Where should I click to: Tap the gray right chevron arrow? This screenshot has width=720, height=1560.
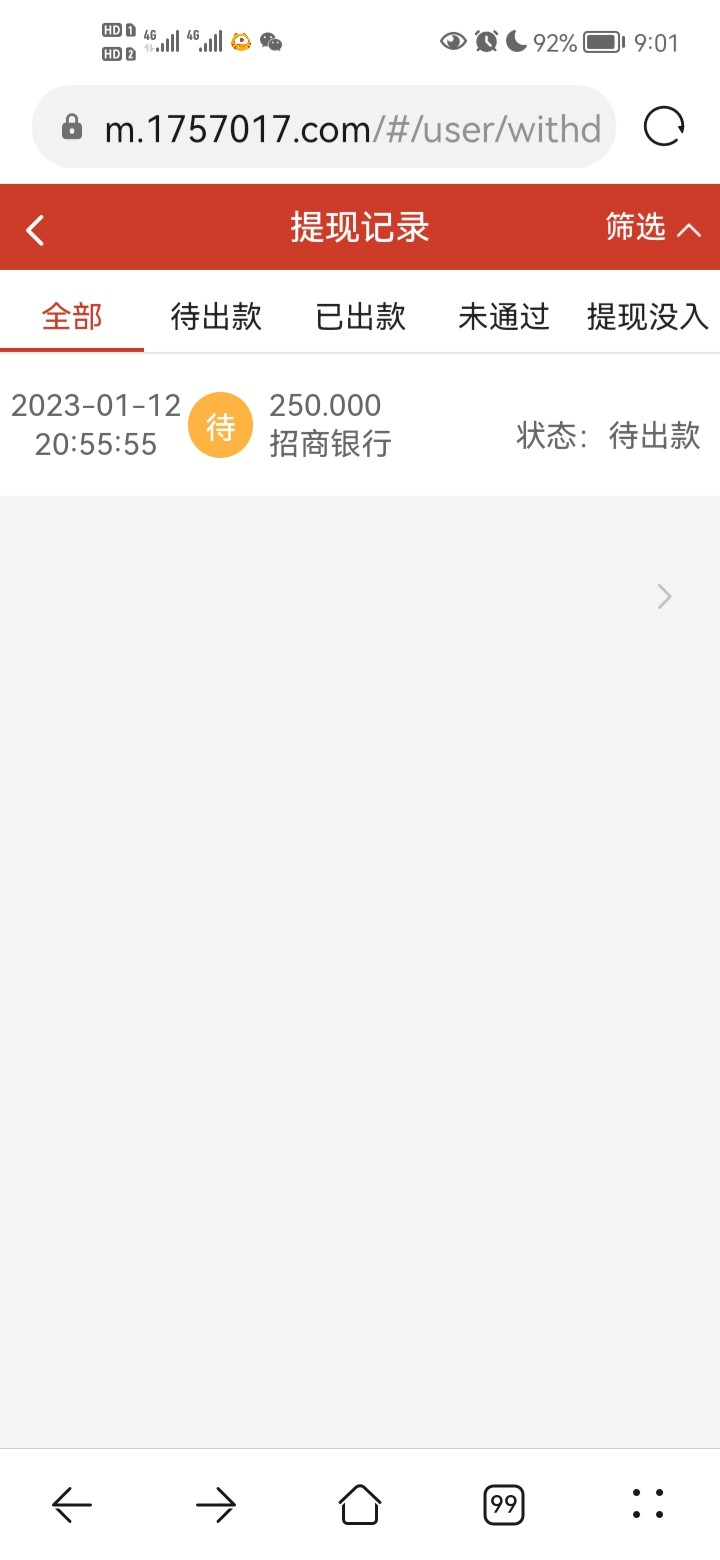click(x=664, y=597)
